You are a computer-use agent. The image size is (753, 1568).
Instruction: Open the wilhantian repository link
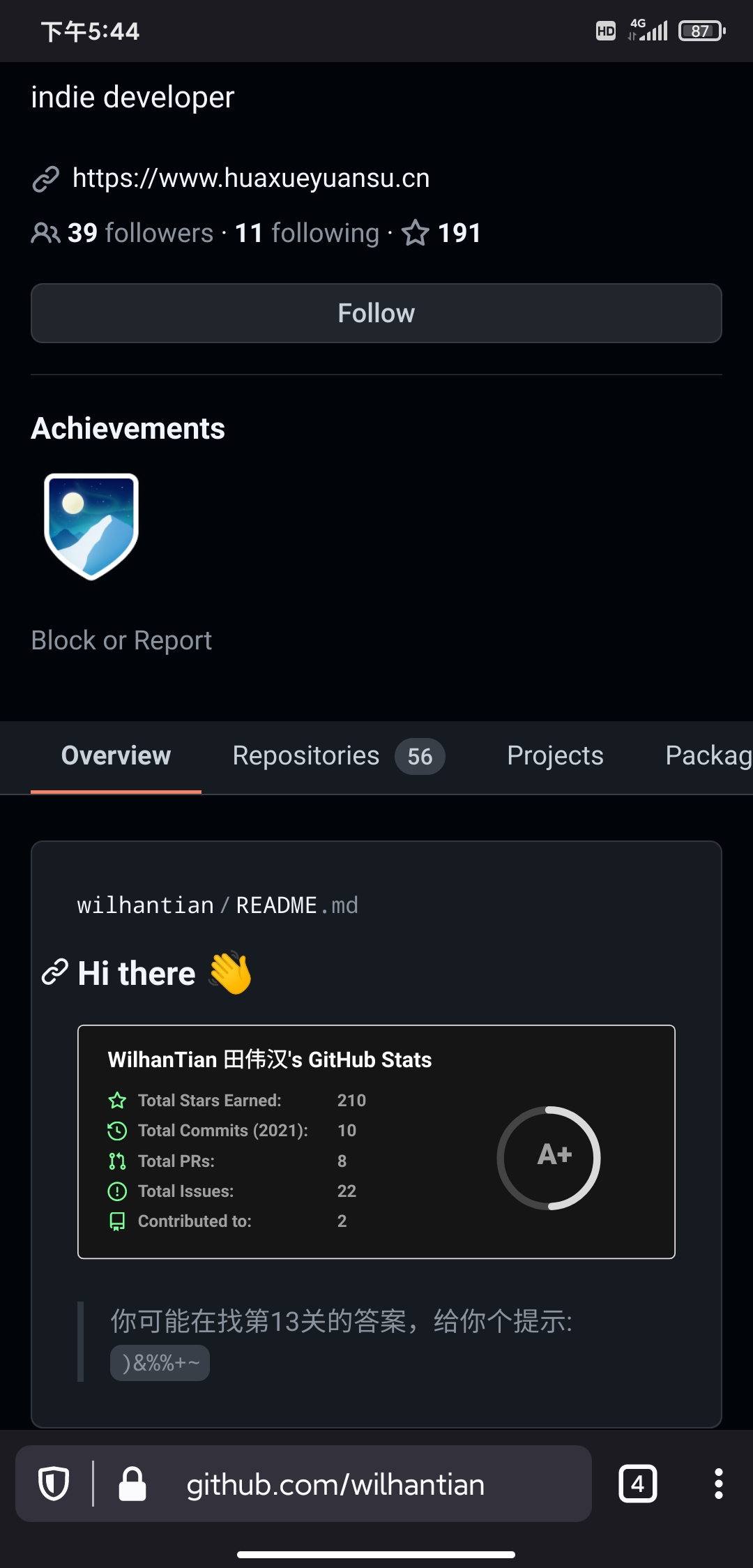click(145, 905)
